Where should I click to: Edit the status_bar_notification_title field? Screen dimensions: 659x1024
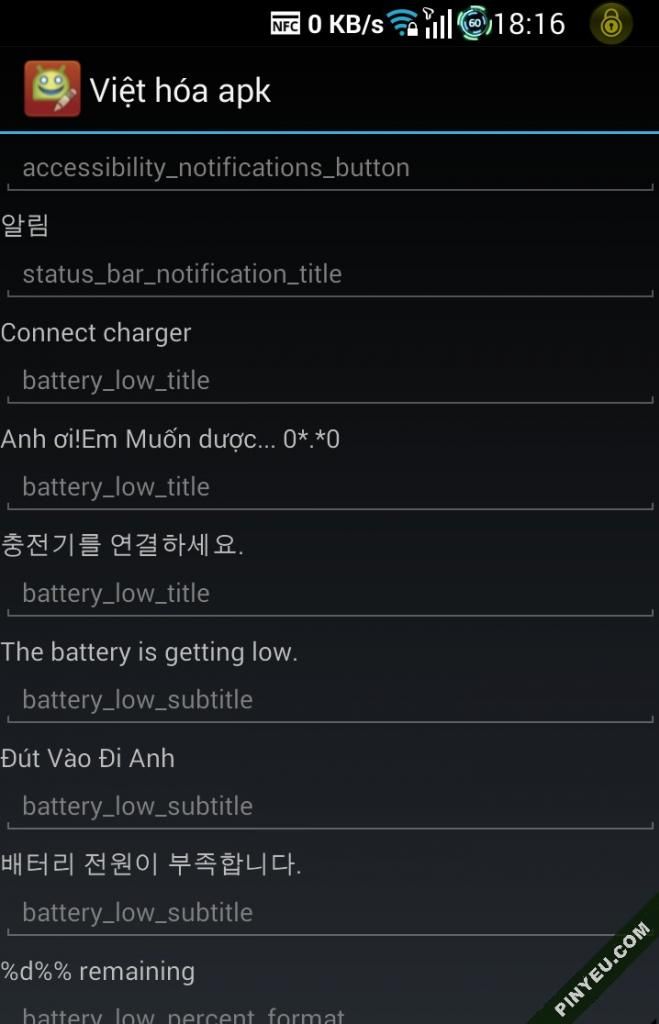point(329,274)
